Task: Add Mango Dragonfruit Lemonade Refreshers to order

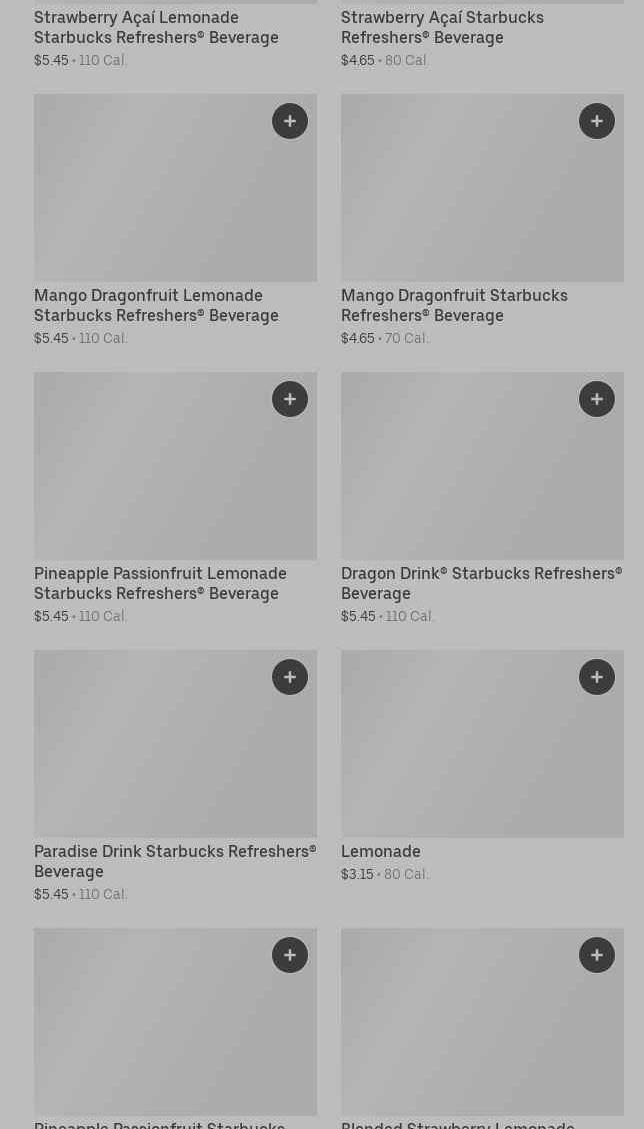Action: coord(290,121)
